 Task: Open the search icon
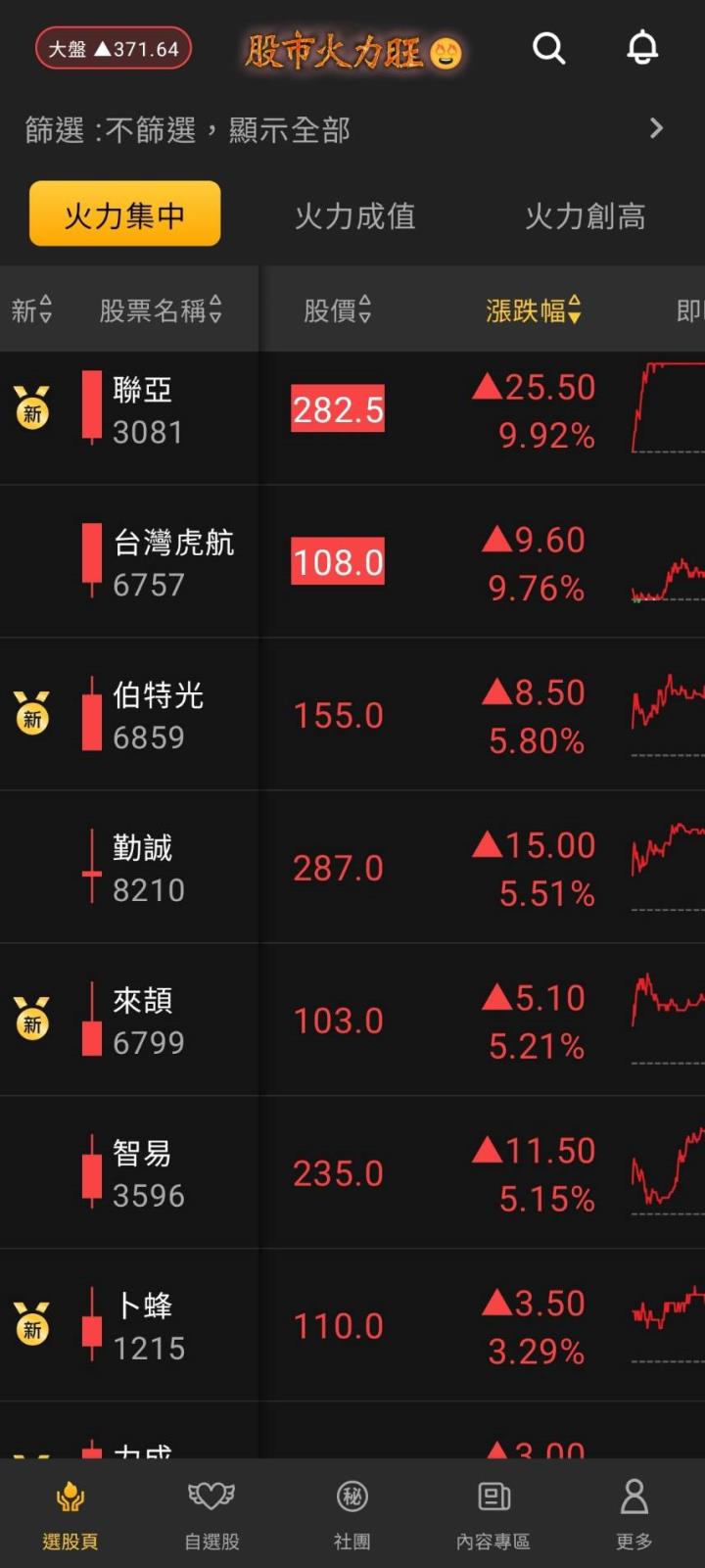(548, 48)
